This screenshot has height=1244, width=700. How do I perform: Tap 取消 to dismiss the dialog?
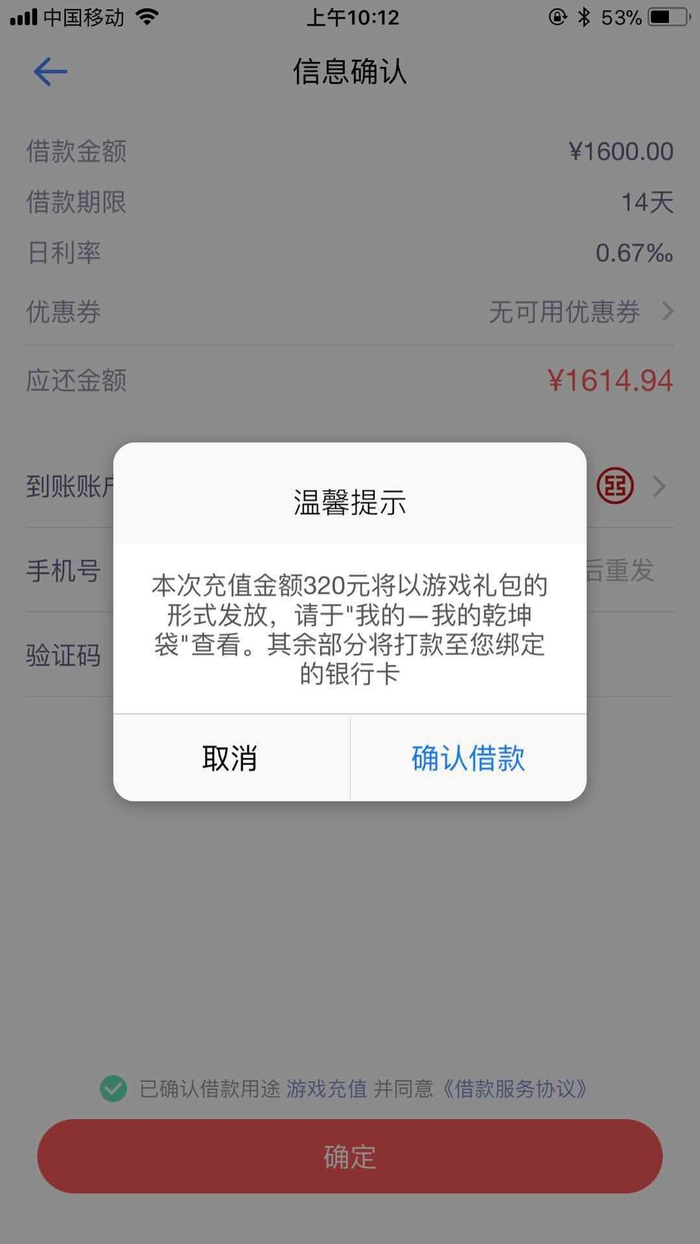230,758
